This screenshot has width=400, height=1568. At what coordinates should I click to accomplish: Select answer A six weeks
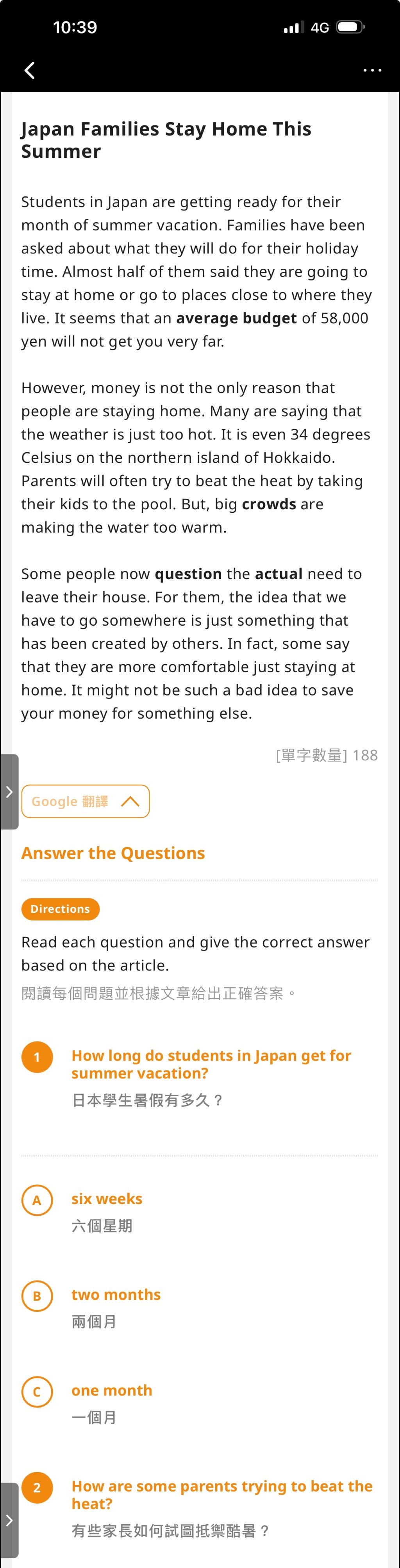tap(37, 1200)
